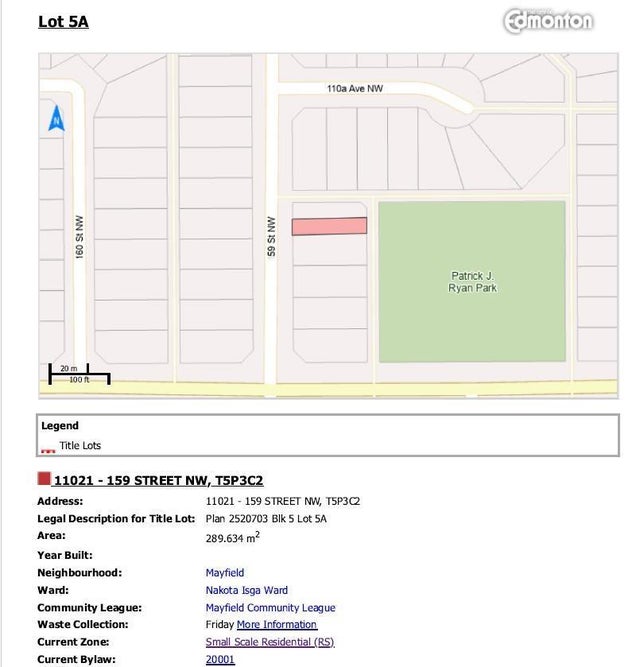Open the Small Scale Residential (RS) zone link
Image resolution: width=640 pixels, height=667 pixels.
click(x=270, y=642)
